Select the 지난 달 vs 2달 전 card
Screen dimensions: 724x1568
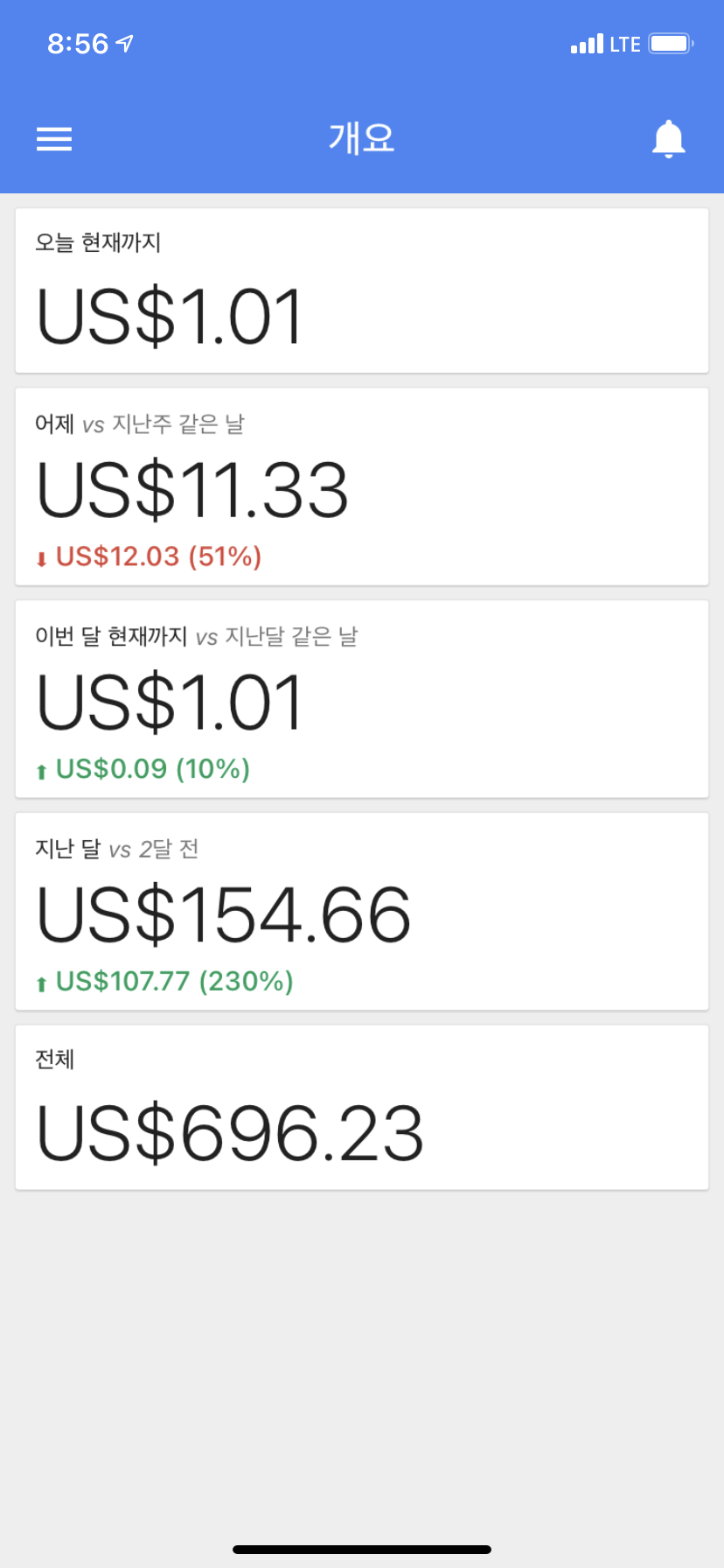(362, 912)
